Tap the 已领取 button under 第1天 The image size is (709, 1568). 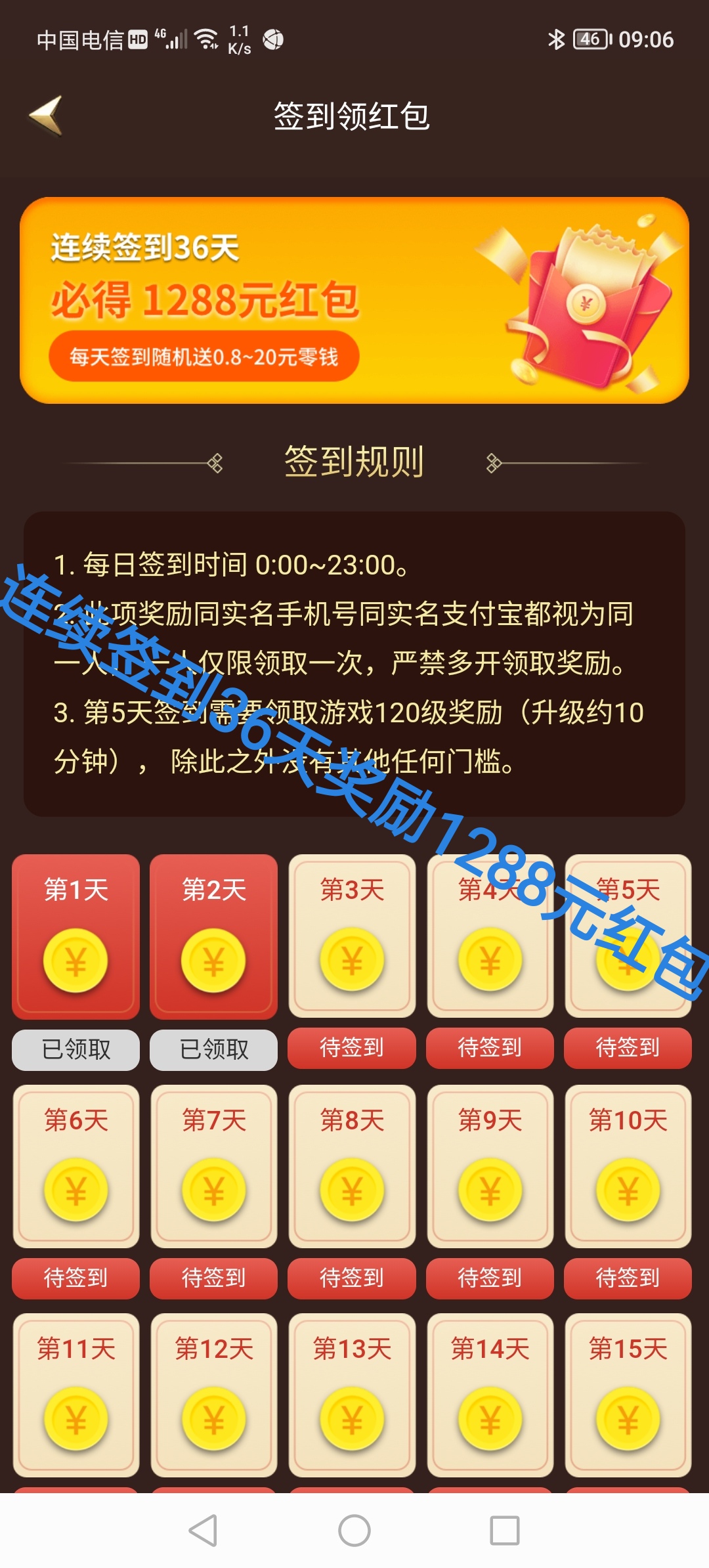pos(75,1049)
